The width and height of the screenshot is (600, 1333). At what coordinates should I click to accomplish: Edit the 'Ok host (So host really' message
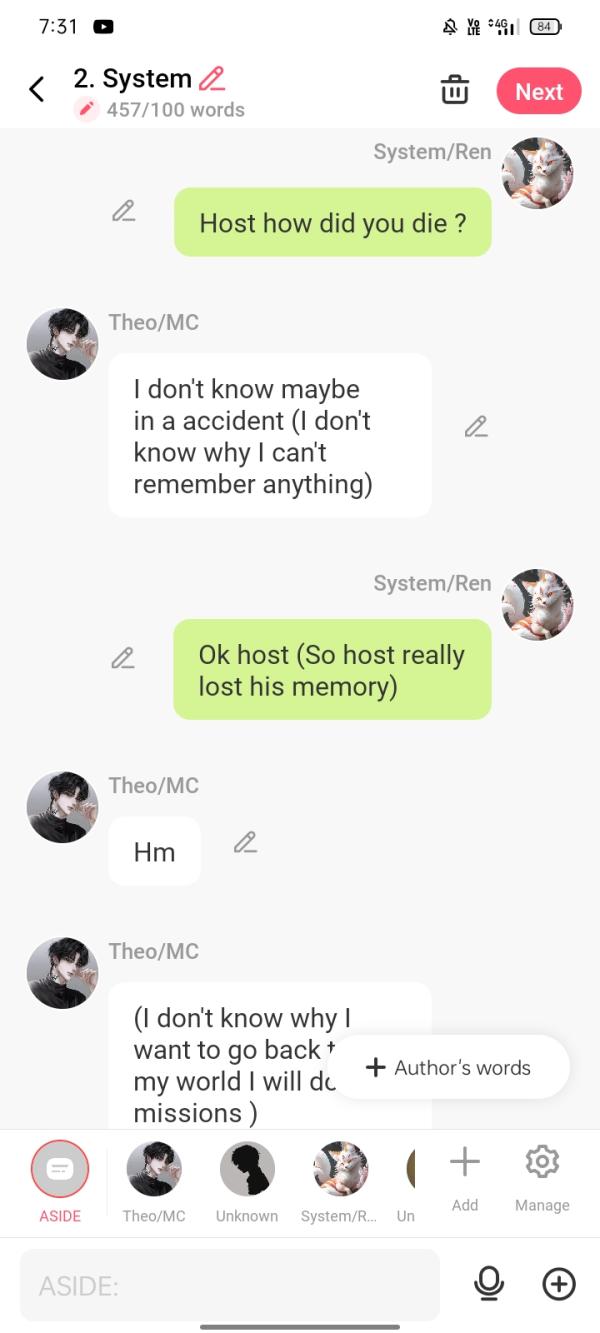click(x=123, y=658)
